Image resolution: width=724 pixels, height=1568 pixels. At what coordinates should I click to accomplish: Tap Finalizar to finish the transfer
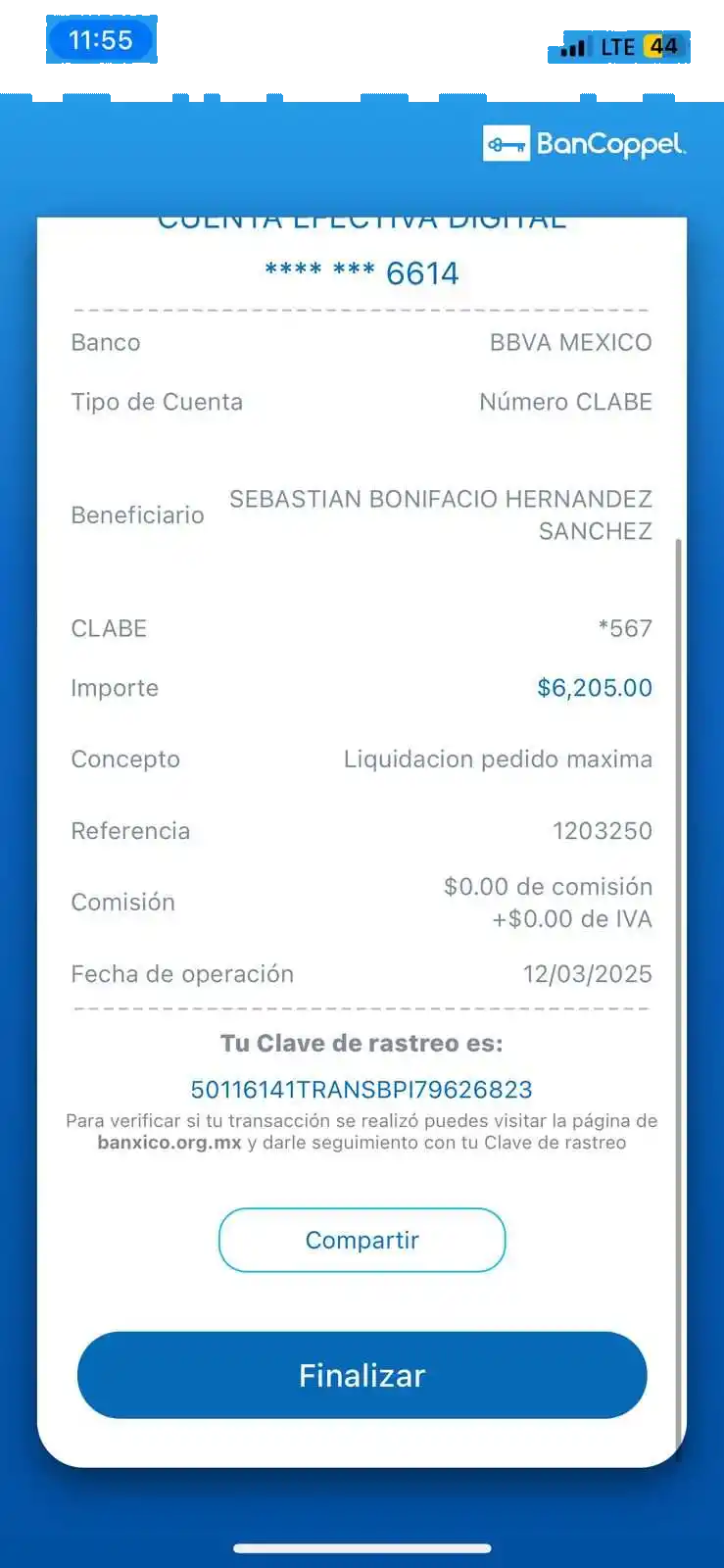click(x=362, y=1375)
